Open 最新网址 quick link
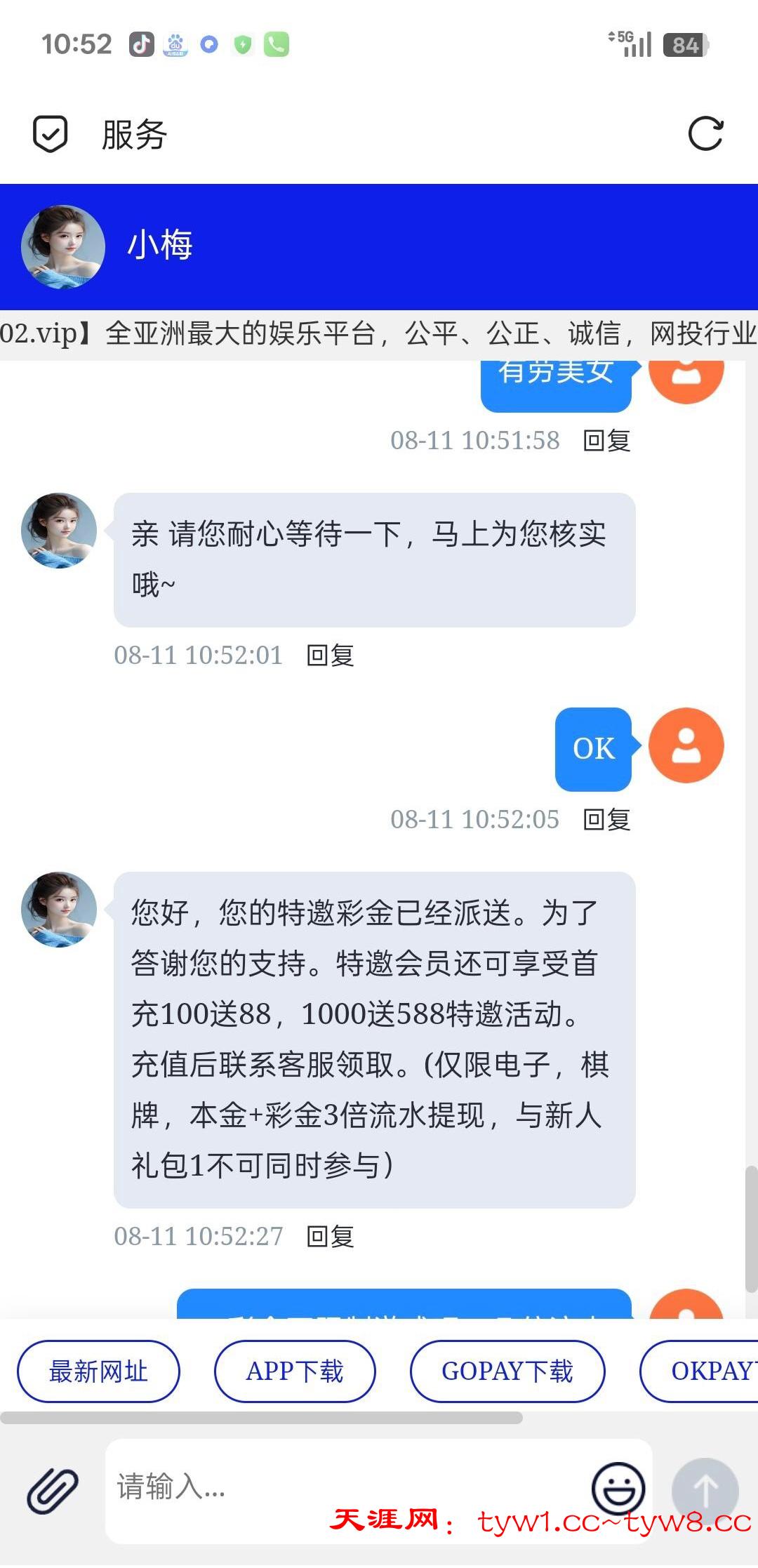 pyautogui.click(x=98, y=1371)
